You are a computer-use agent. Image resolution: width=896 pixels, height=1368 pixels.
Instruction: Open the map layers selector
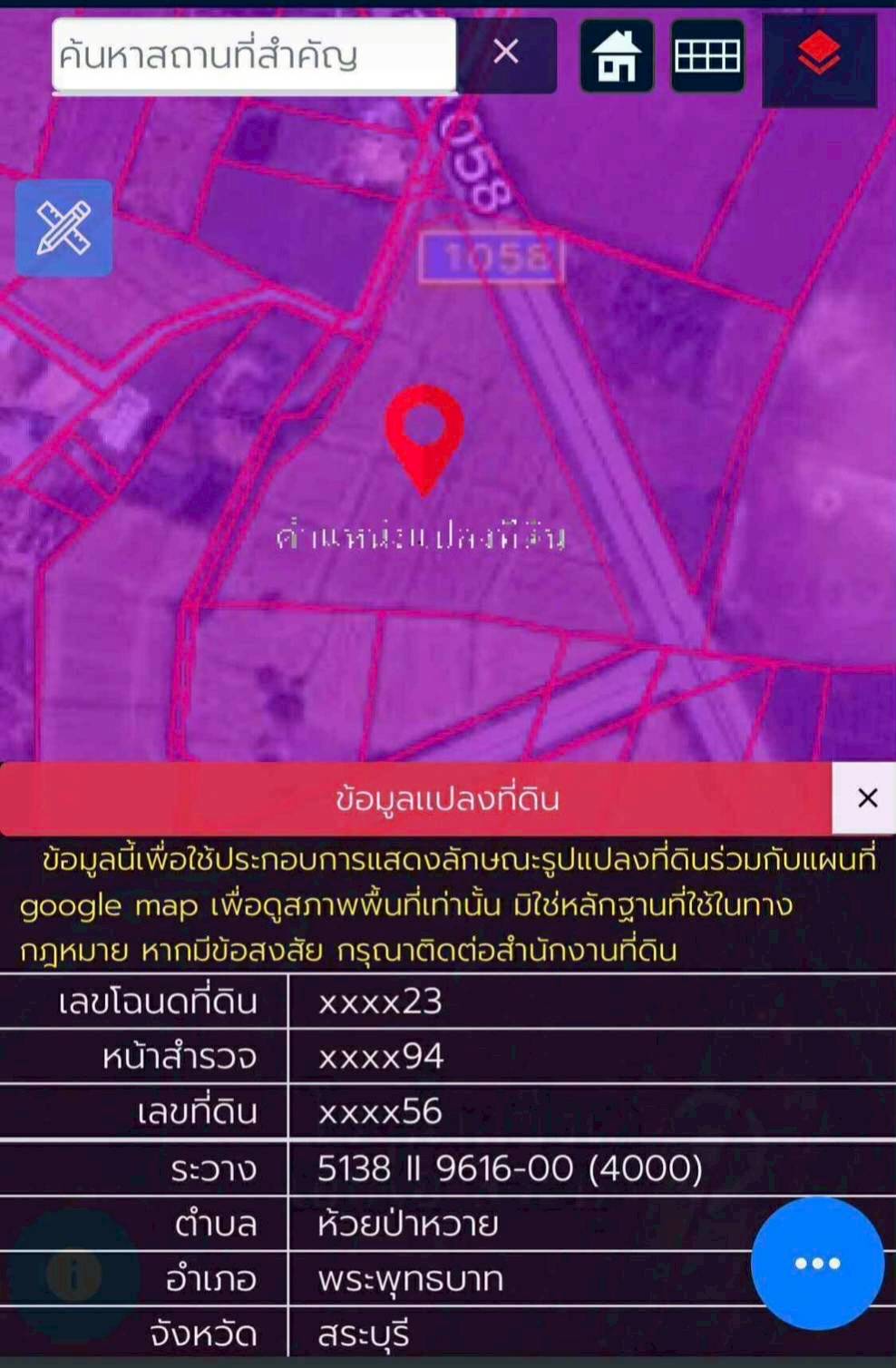(819, 54)
